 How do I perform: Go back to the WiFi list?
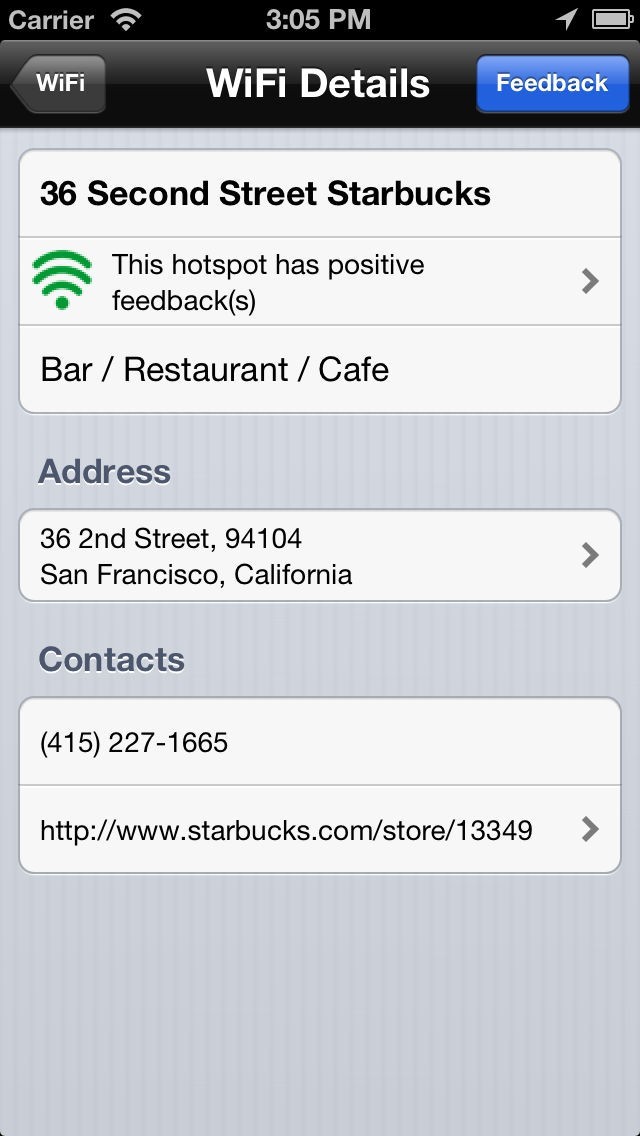pos(58,84)
